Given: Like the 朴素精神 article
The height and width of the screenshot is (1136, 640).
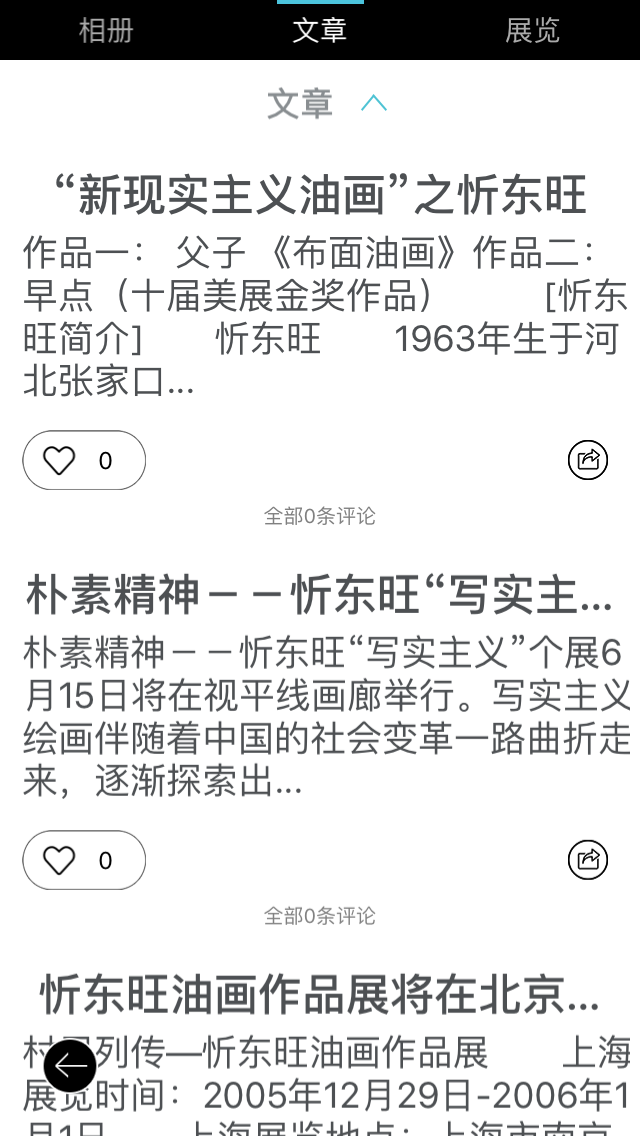Looking at the screenshot, I should 84,861.
